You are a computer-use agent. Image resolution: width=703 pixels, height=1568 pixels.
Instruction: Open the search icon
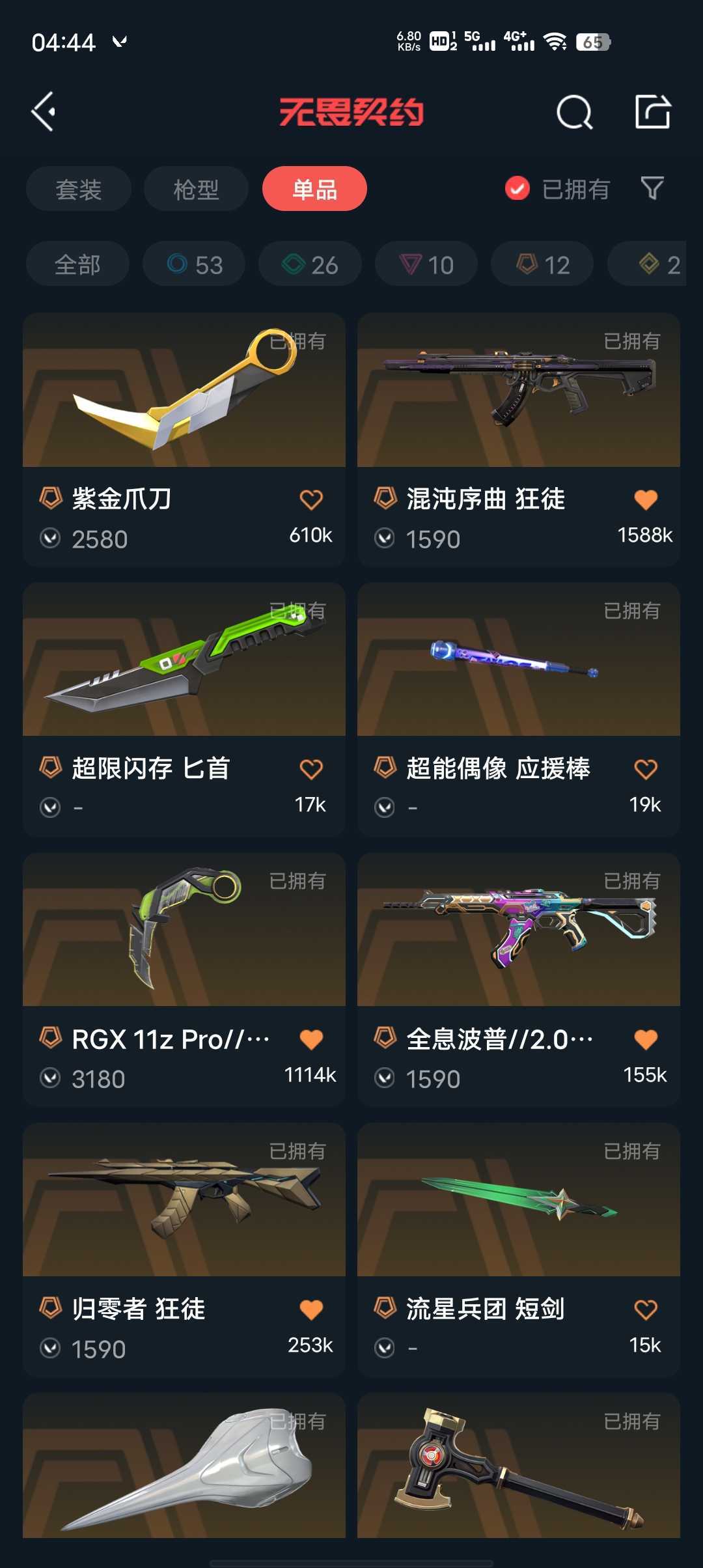pyautogui.click(x=574, y=112)
